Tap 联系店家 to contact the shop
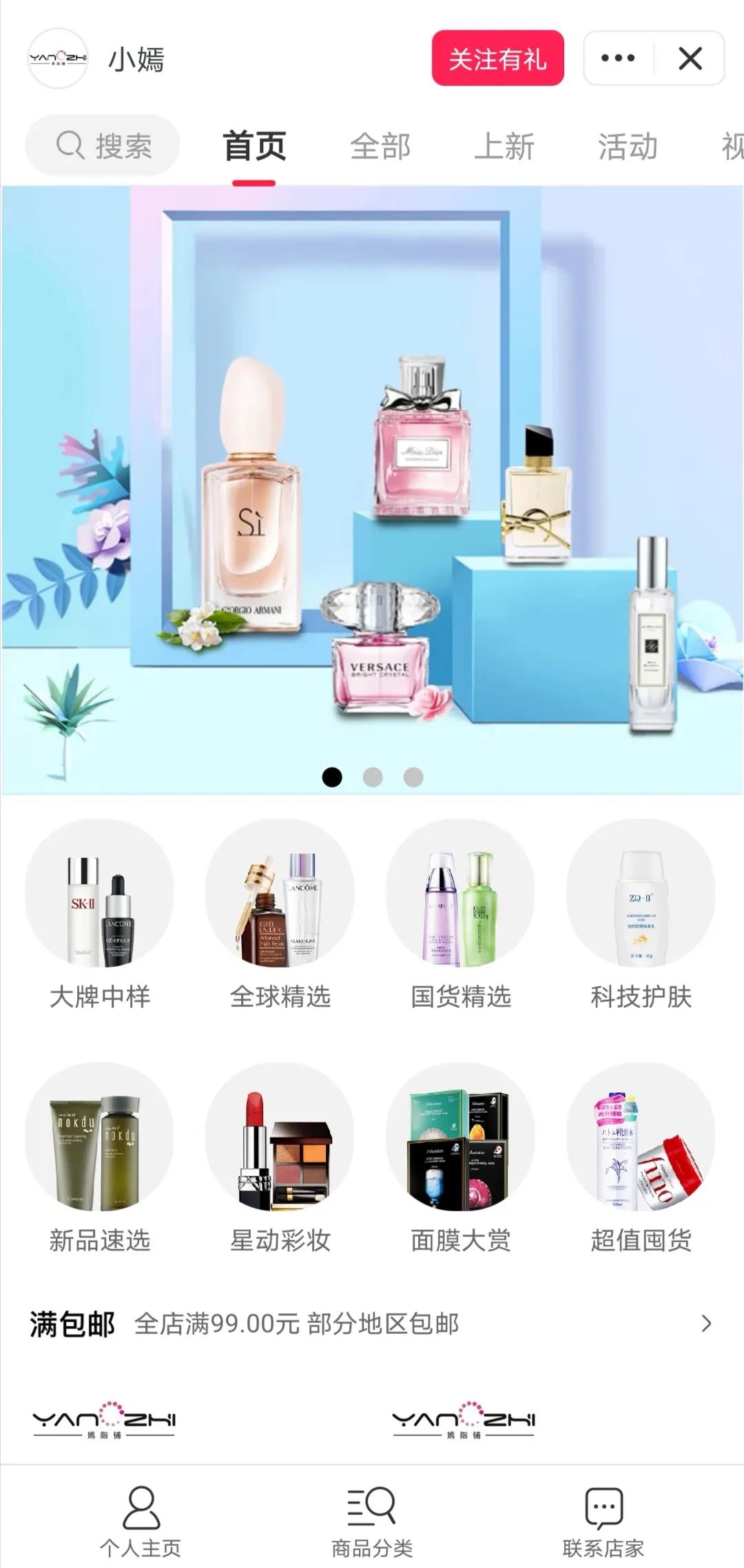The height and width of the screenshot is (1568, 744). 603,1520
